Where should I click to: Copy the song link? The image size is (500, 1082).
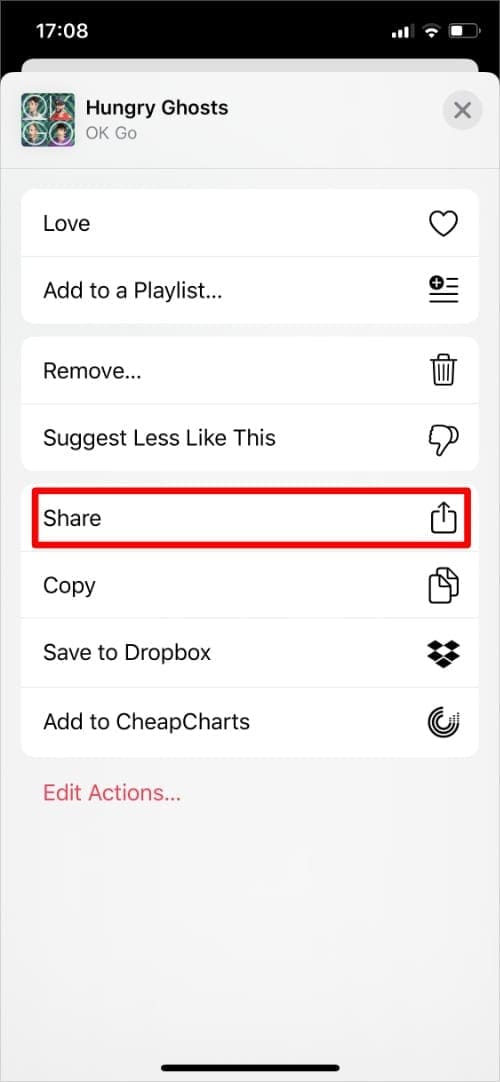[250, 585]
